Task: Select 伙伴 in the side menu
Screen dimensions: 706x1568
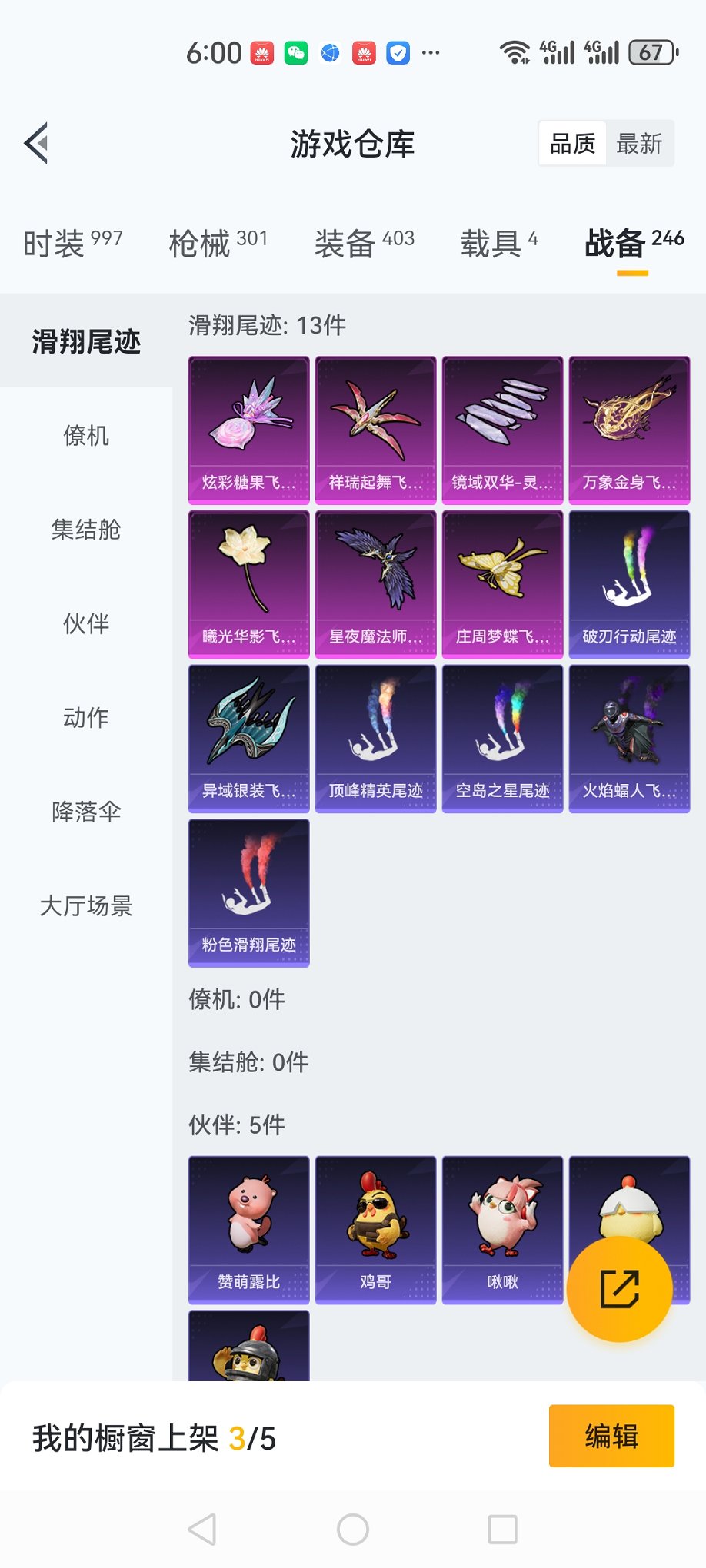Action: click(x=86, y=623)
